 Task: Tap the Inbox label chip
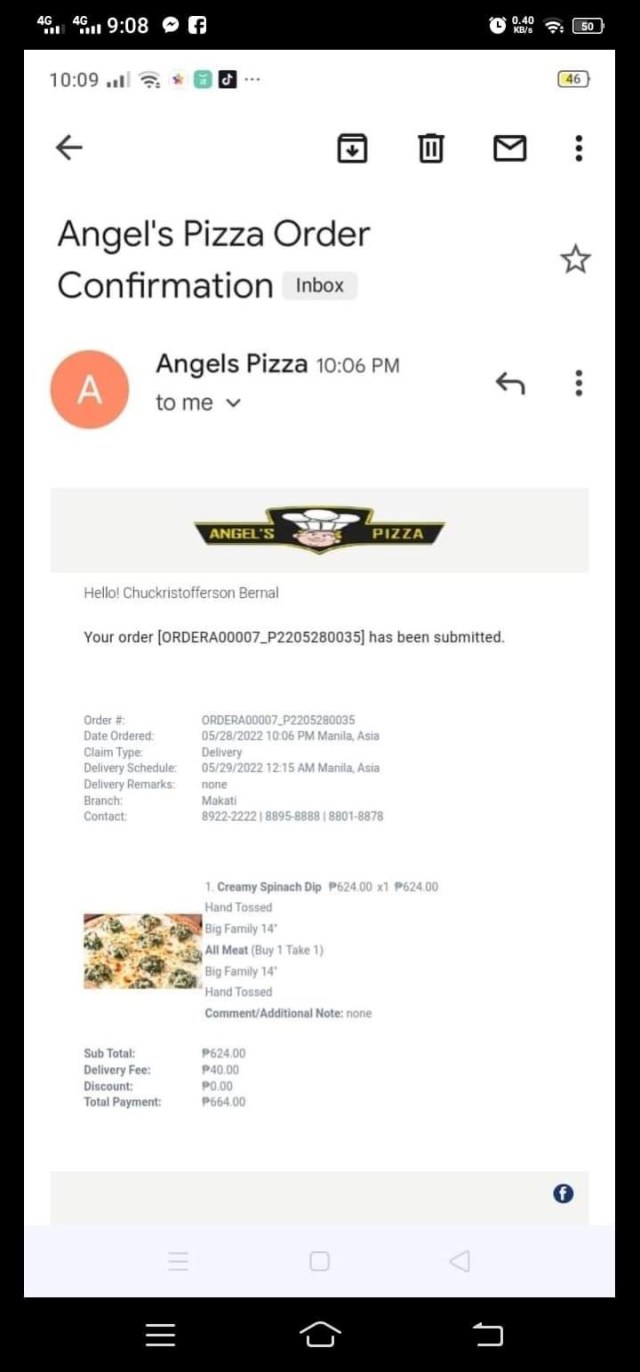pyautogui.click(x=319, y=285)
